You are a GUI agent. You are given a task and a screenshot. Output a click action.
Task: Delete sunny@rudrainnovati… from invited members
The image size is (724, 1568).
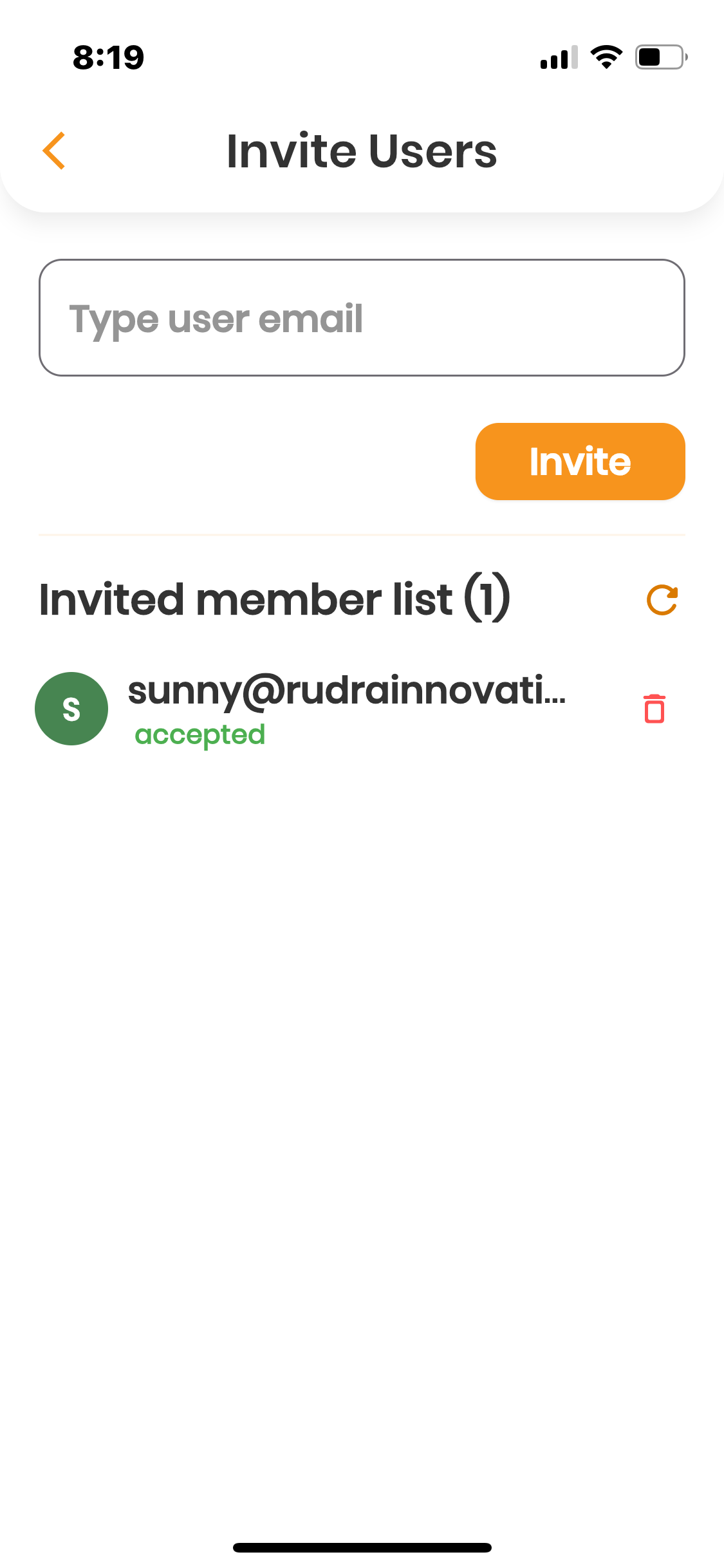click(x=654, y=709)
